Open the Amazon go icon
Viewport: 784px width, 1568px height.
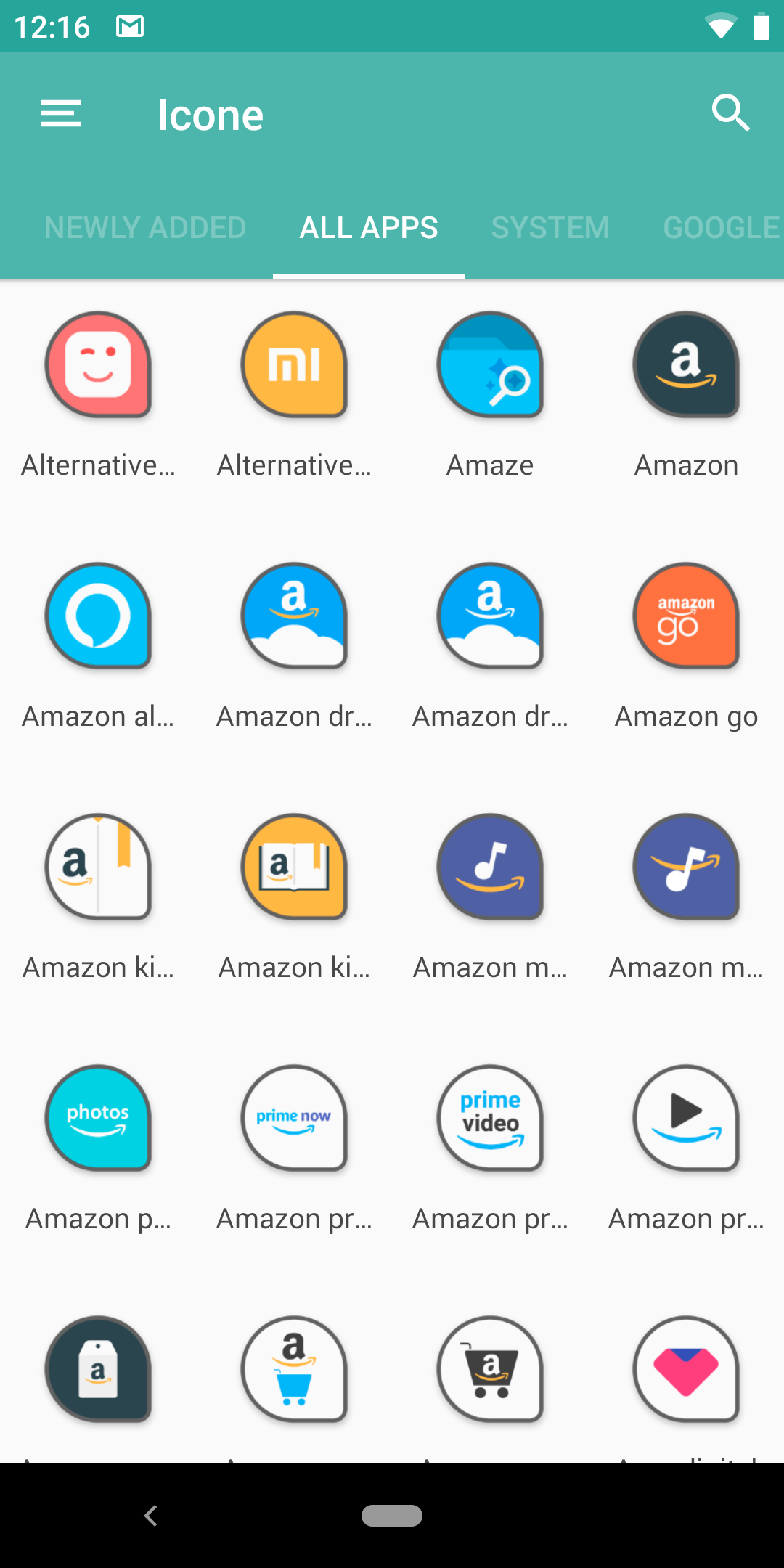point(686,616)
